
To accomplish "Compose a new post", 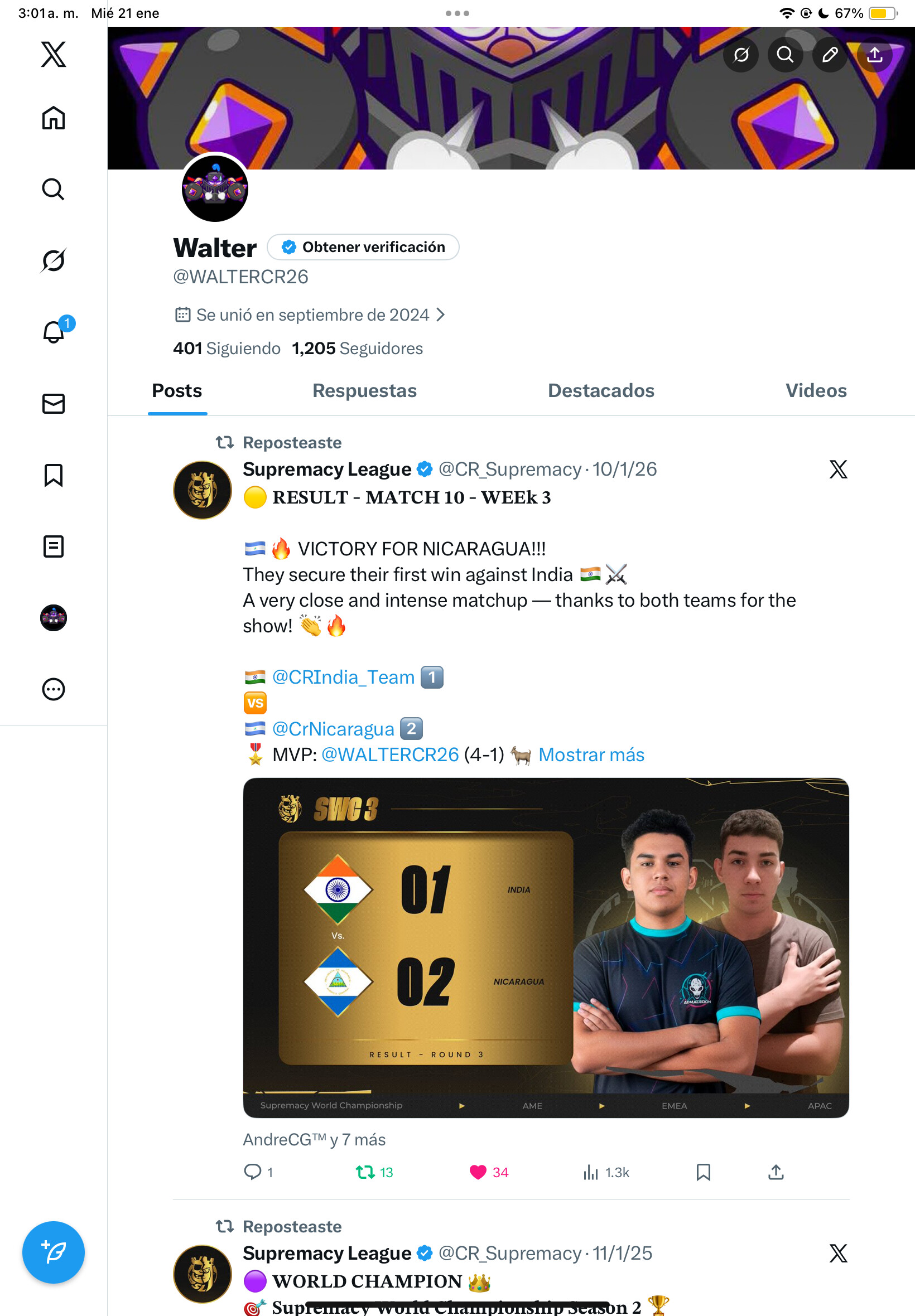I will pyautogui.click(x=54, y=1252).
